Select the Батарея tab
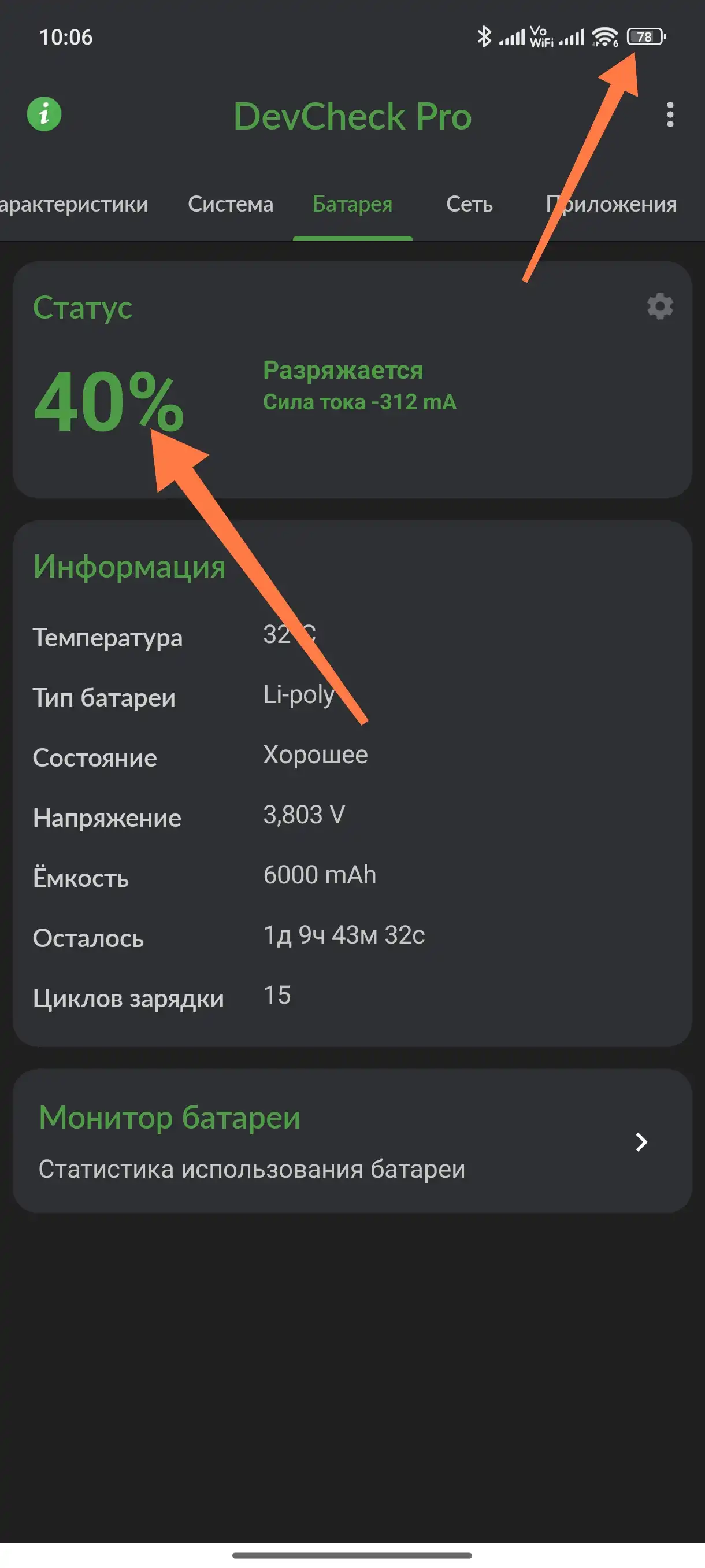705x1568 pixels. tap(352, 204)
